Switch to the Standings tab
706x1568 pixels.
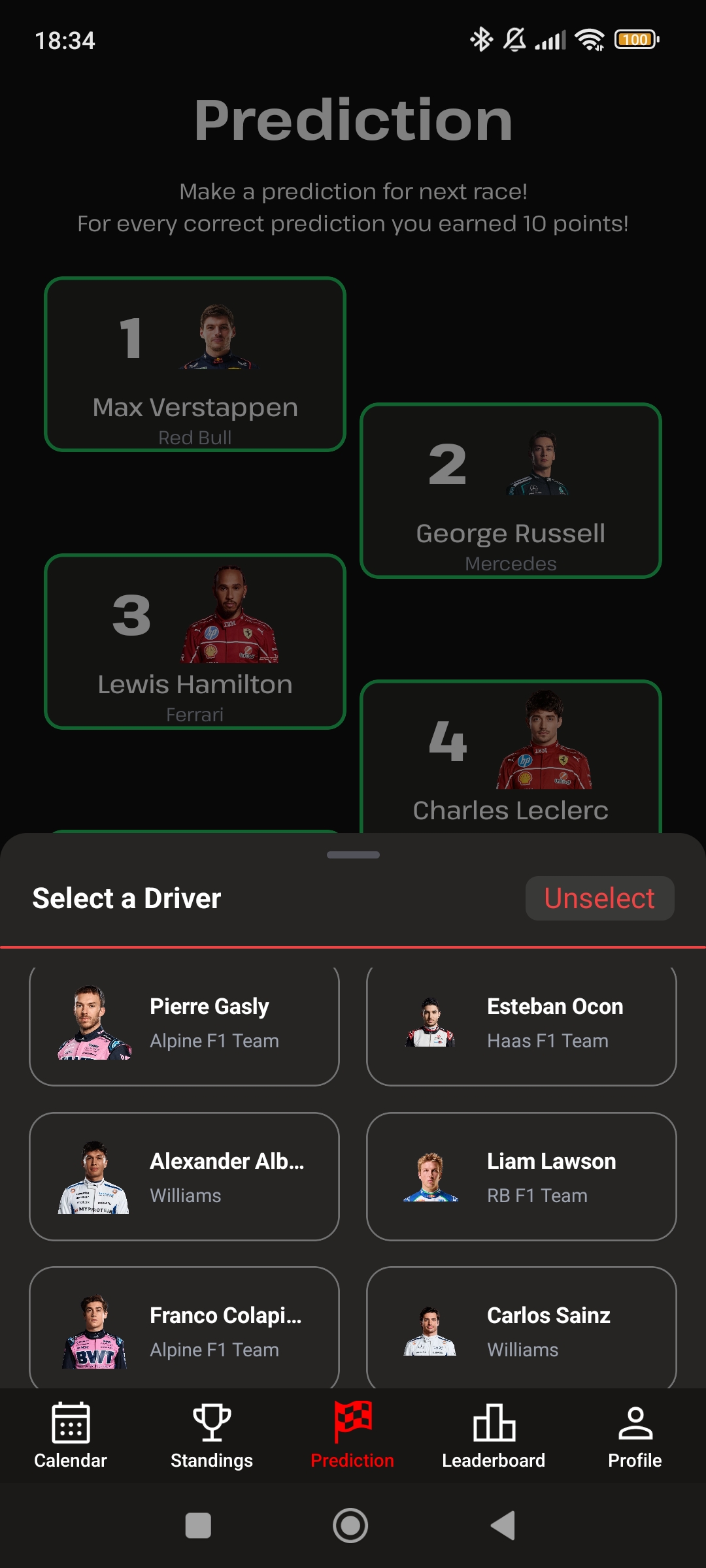tap(212, 1435)
